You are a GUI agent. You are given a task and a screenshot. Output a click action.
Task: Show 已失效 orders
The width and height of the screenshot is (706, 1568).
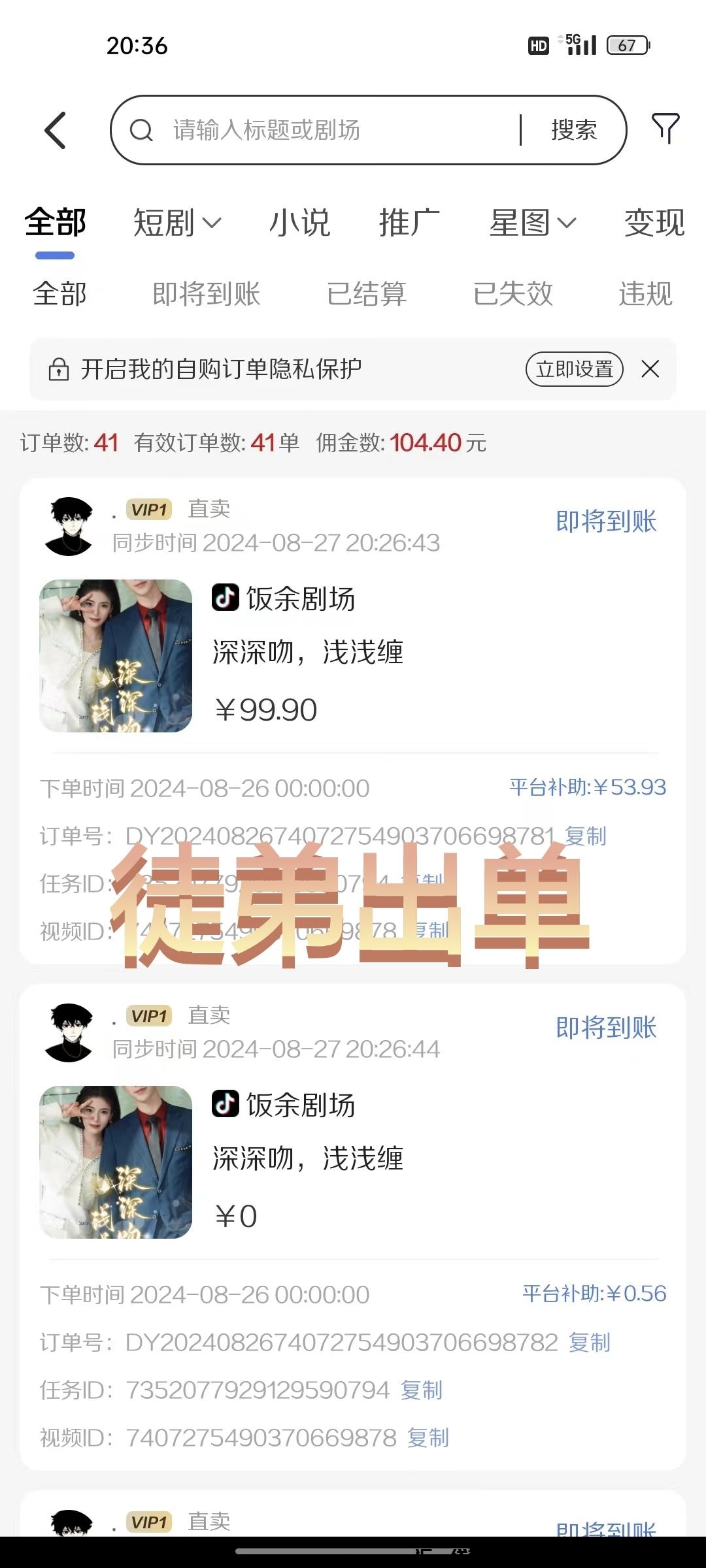[x=513, y=294]
